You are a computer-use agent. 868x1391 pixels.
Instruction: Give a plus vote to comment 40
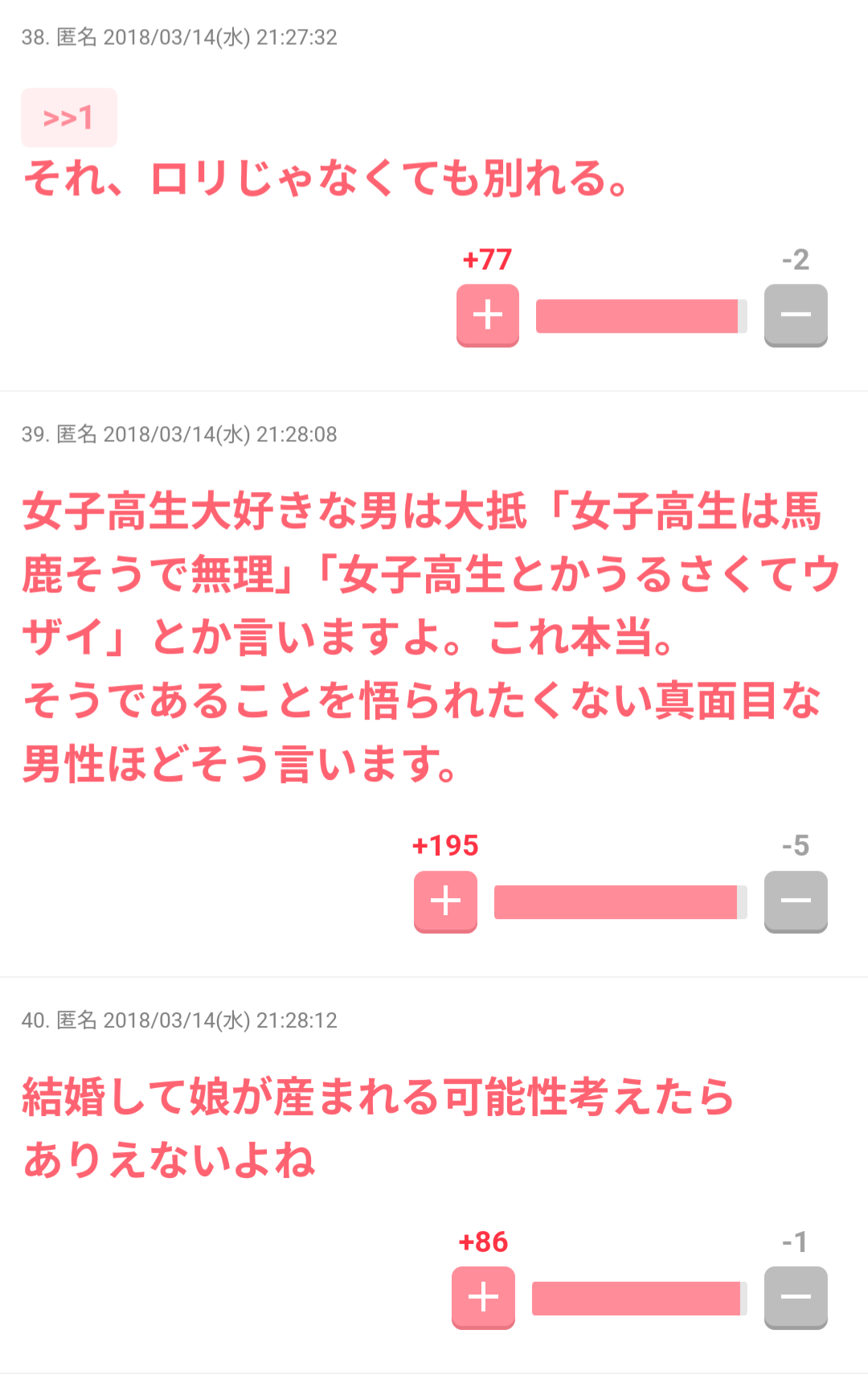[483, 1298]
